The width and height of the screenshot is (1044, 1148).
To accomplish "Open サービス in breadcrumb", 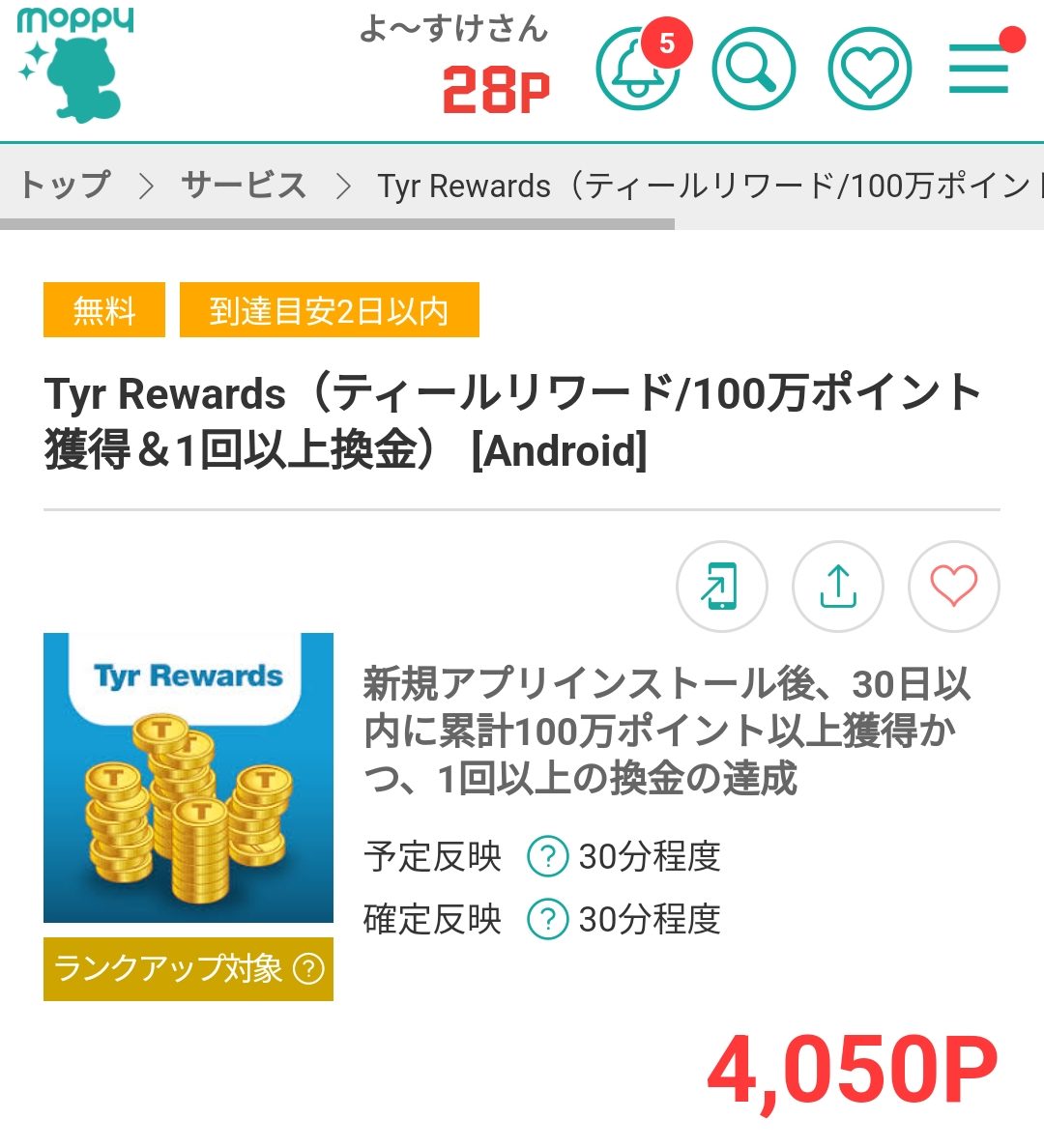I will 244,185.
